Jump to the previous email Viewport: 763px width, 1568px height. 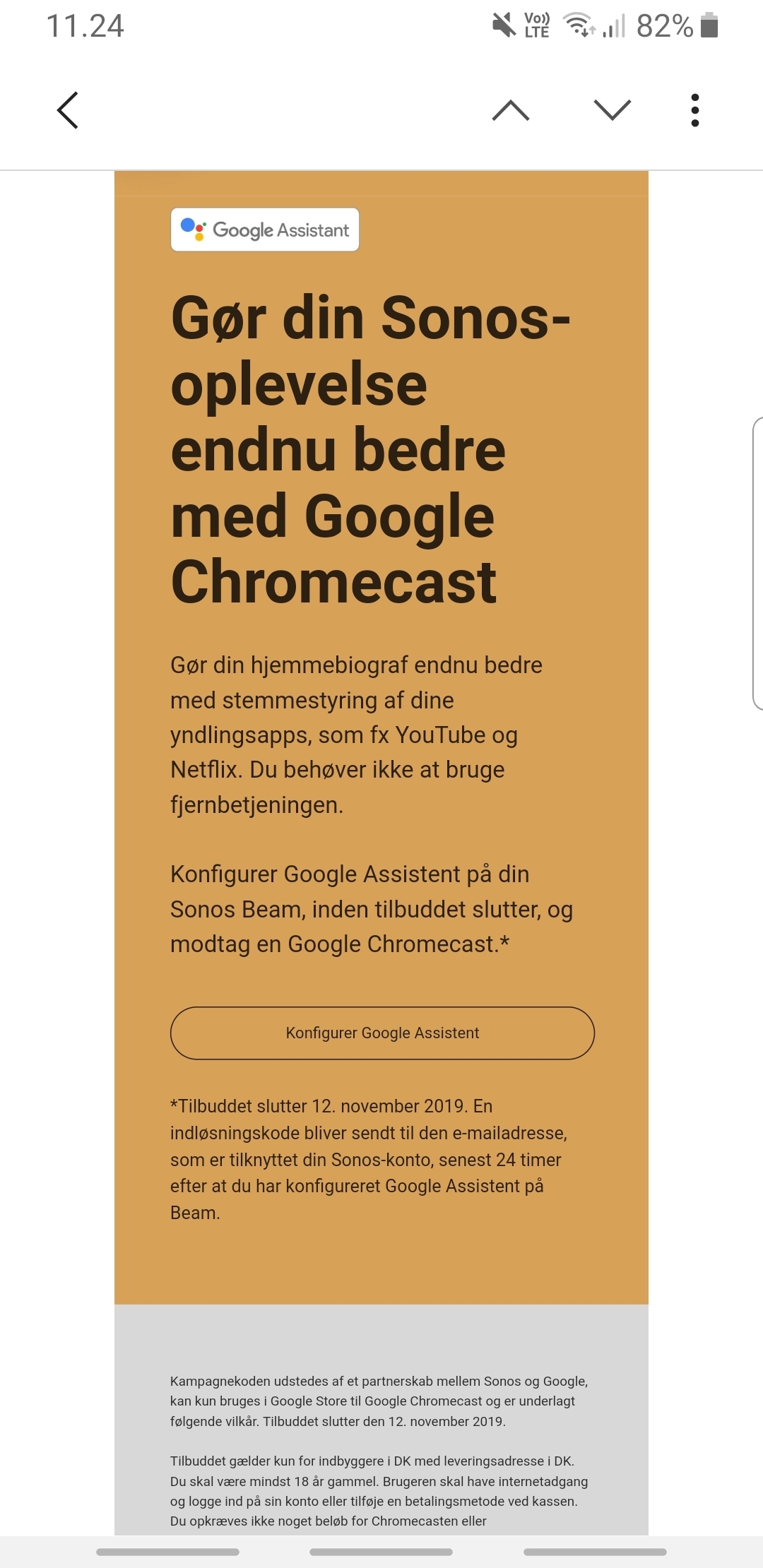(510, 110)
